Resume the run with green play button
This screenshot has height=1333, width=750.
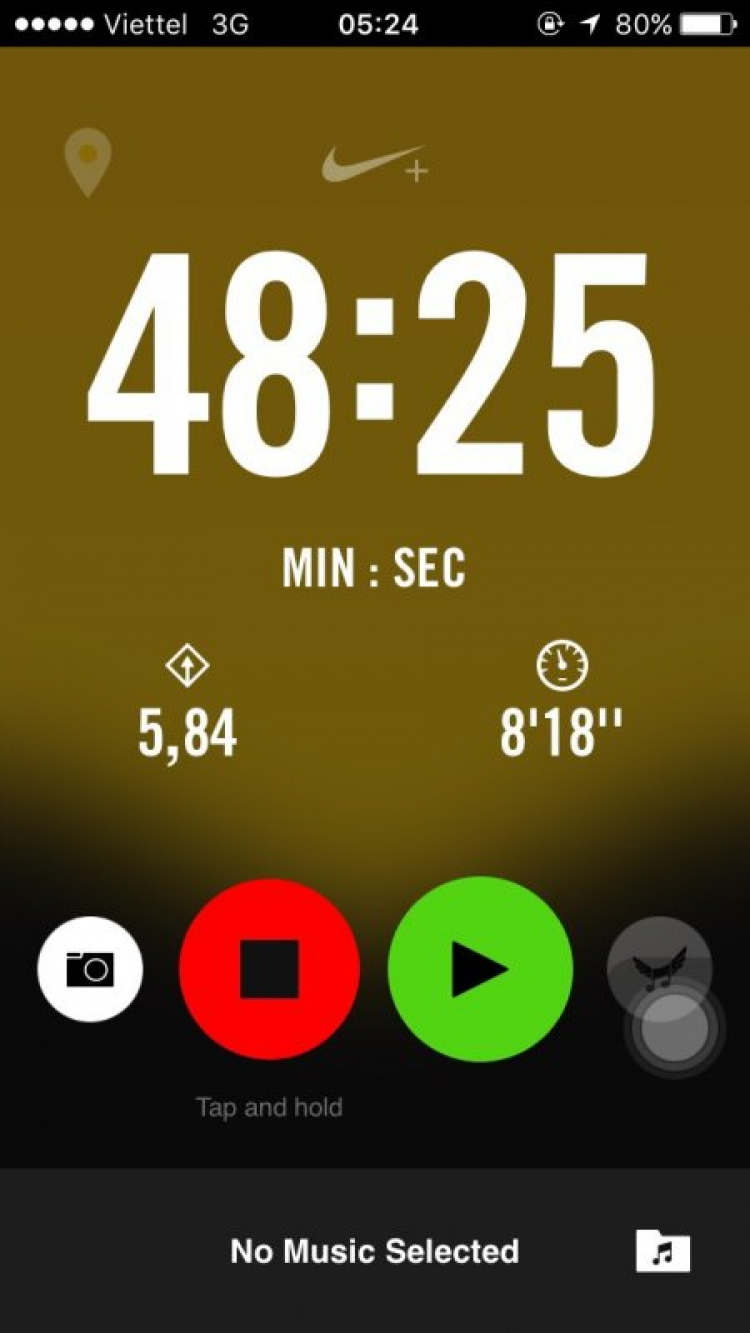click(x=480, y=969)
